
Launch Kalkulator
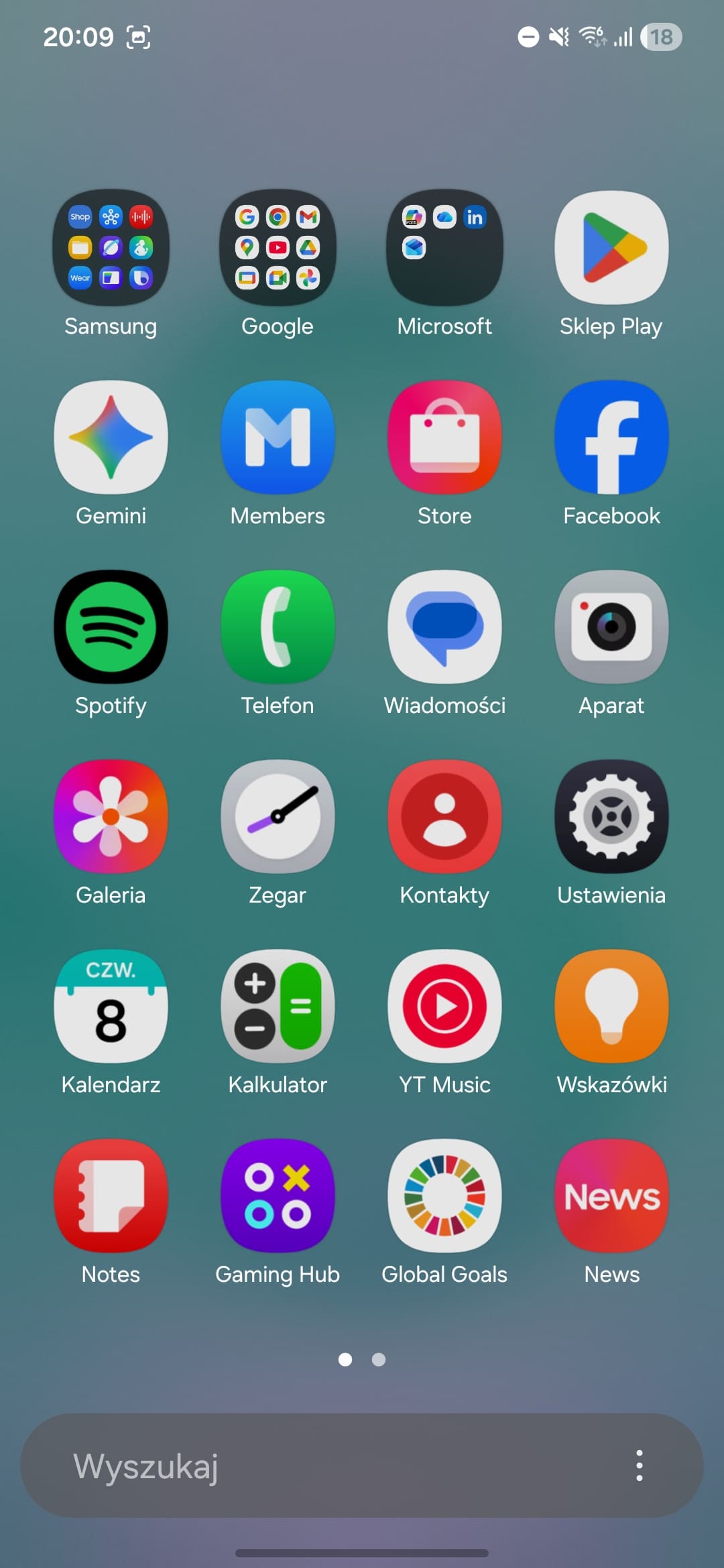point(278,1006)
